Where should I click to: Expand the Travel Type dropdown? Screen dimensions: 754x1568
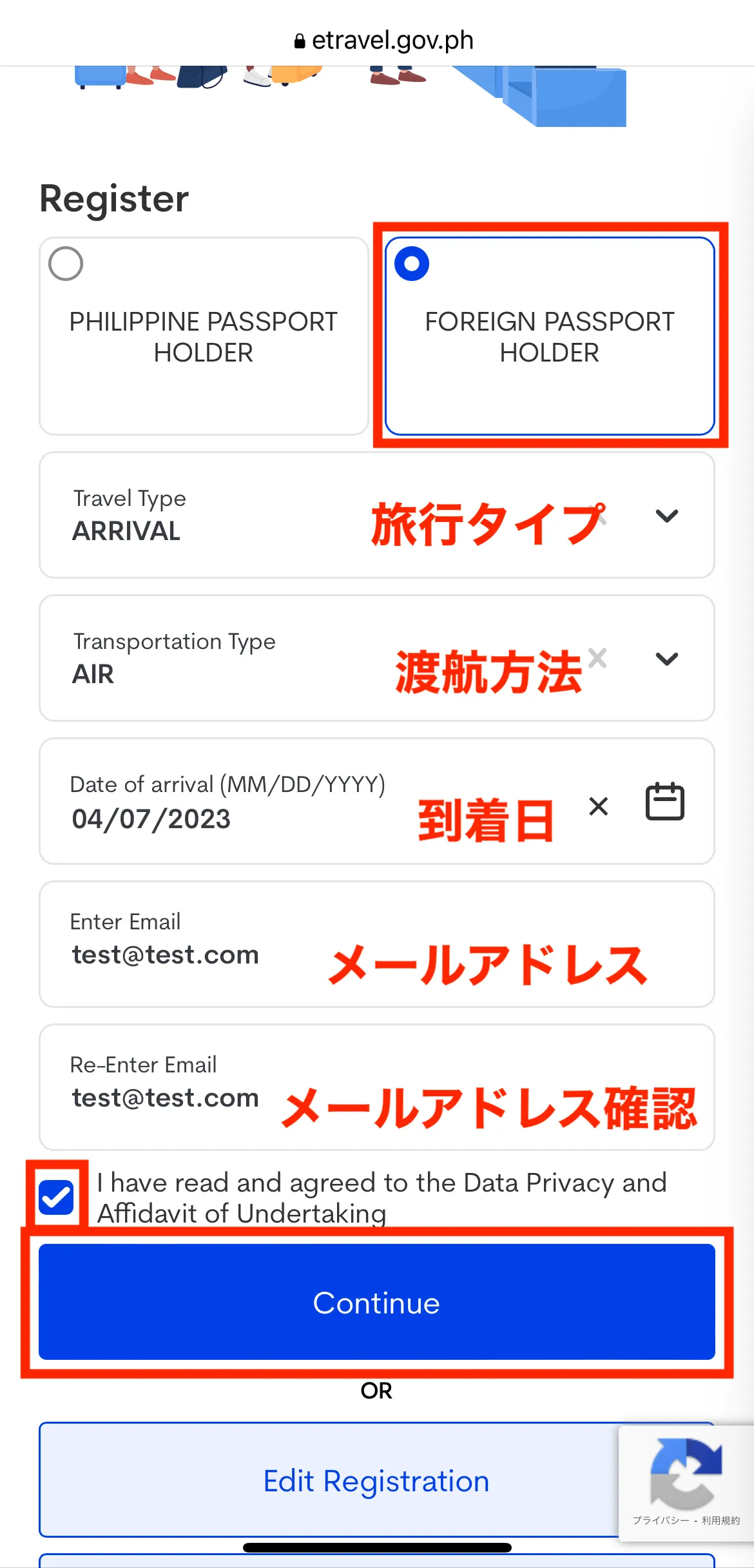666,516
